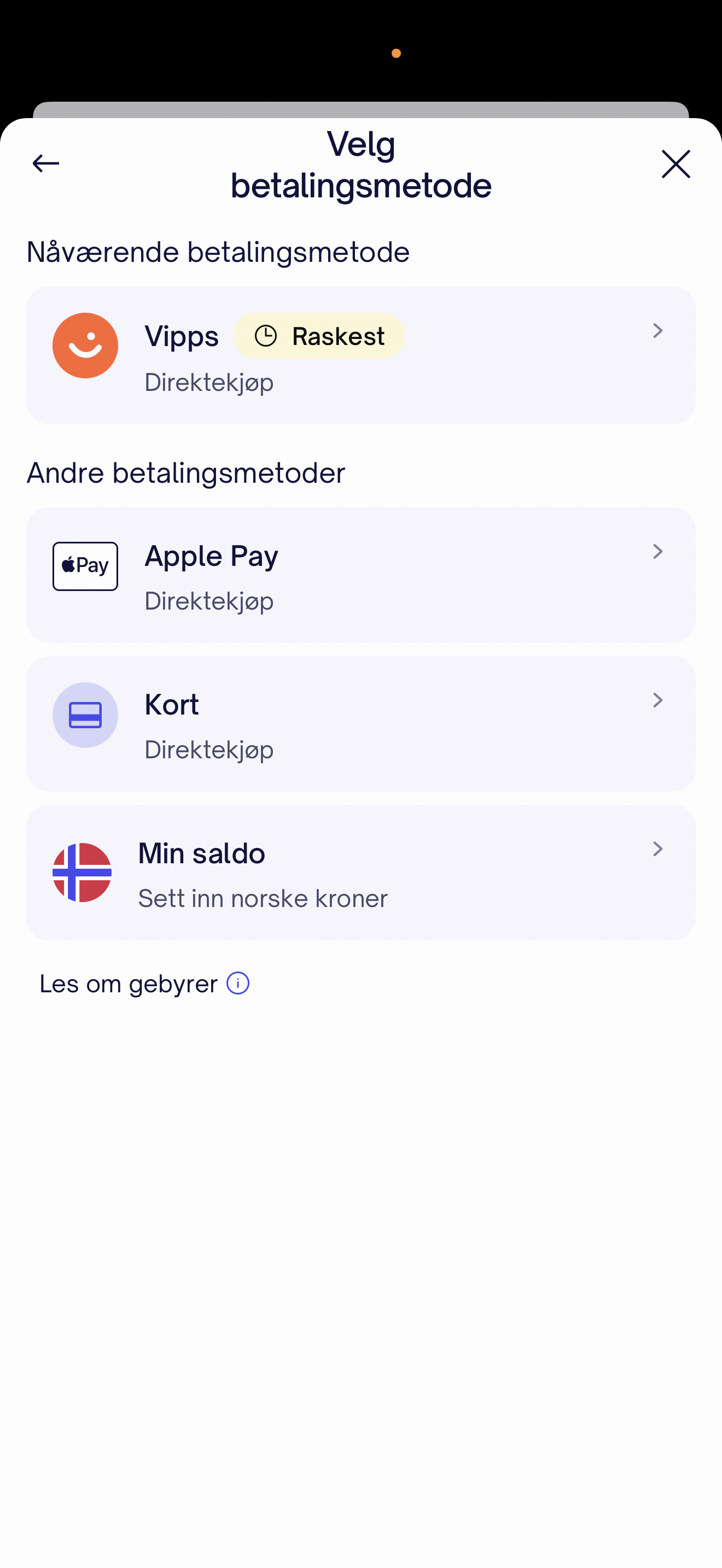Choose Apple Pay for direct purchase

pyautogui.click(x=360, y=575)
